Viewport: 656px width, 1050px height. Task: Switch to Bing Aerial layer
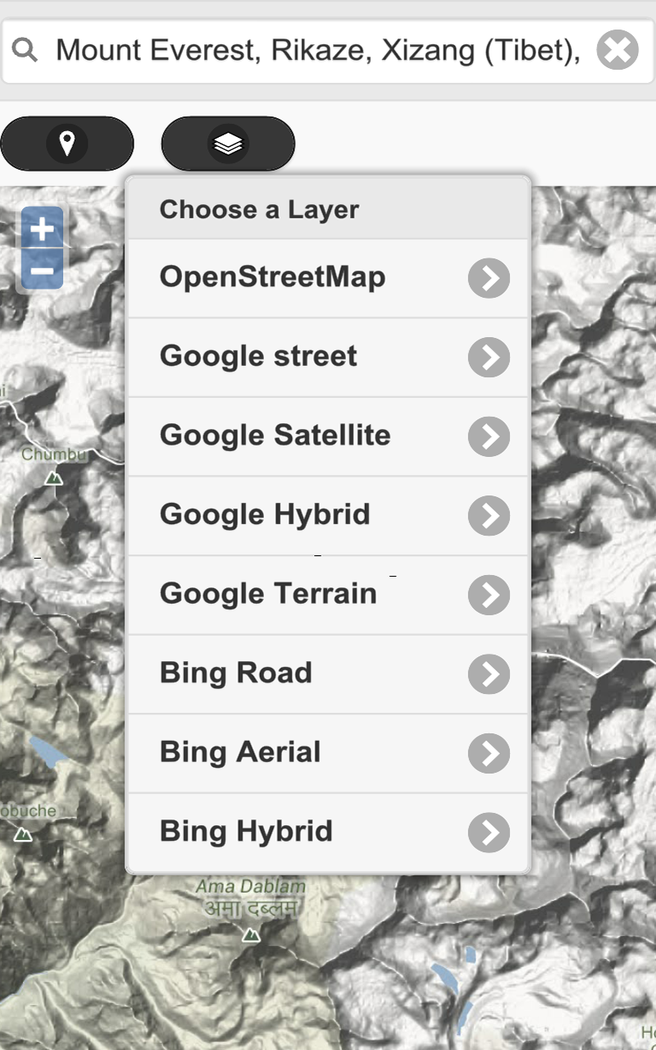pyautogui.click(x=327, y=753)
